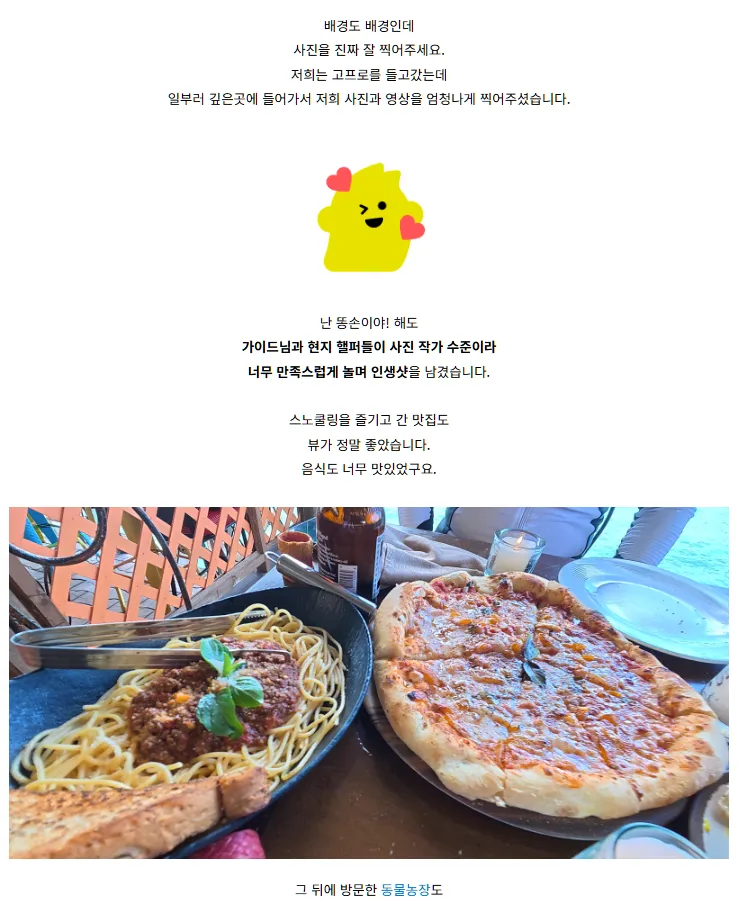Image resolution: width=744 pixels, height=909 pixels.
Task: Open the pasta and pizza photo
Action: [369, 683]
